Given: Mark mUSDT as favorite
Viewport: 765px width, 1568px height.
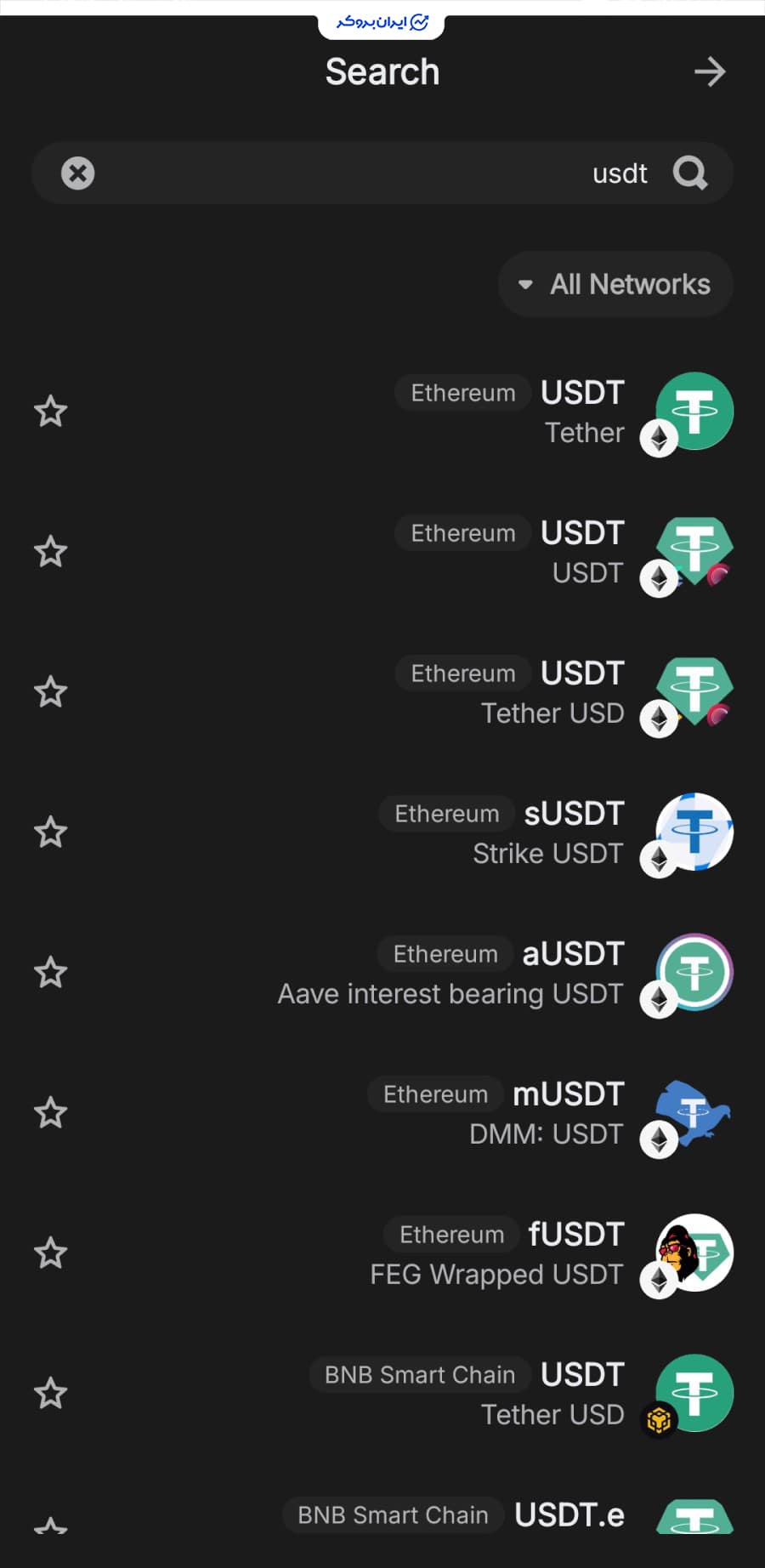Looking at the screenshot, I should coord(51,1113).
